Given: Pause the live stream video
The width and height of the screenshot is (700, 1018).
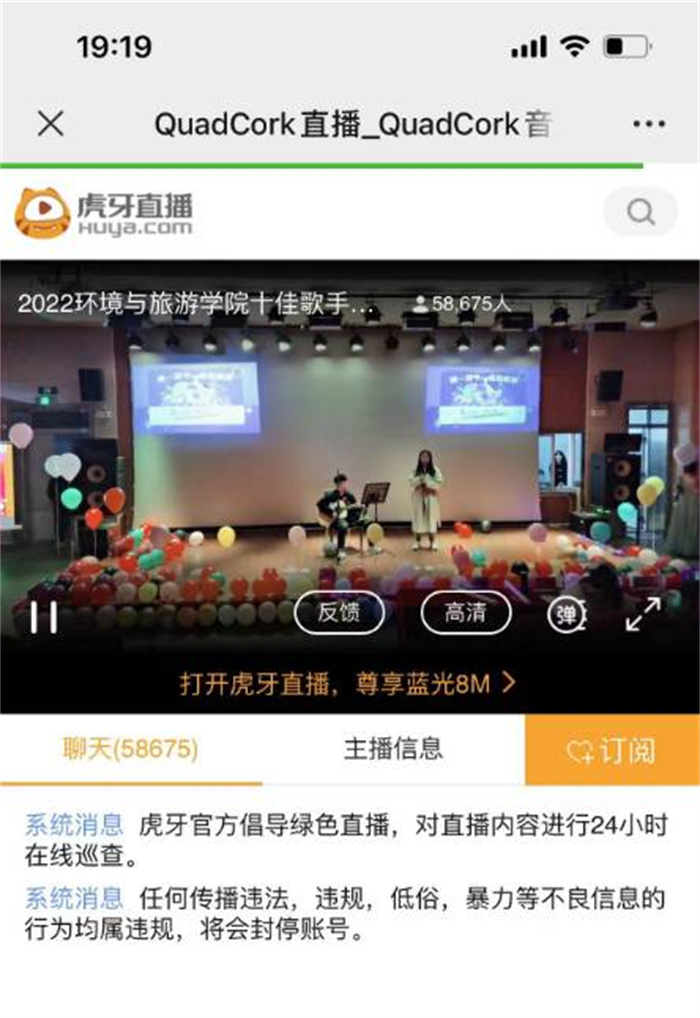Looking at the screenshot, I should [43, 617].
